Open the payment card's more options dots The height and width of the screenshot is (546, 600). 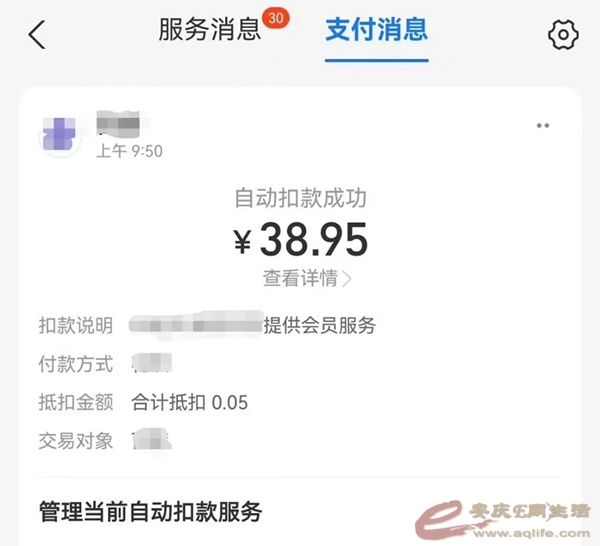pyautogui.click(x=544, y=126)
